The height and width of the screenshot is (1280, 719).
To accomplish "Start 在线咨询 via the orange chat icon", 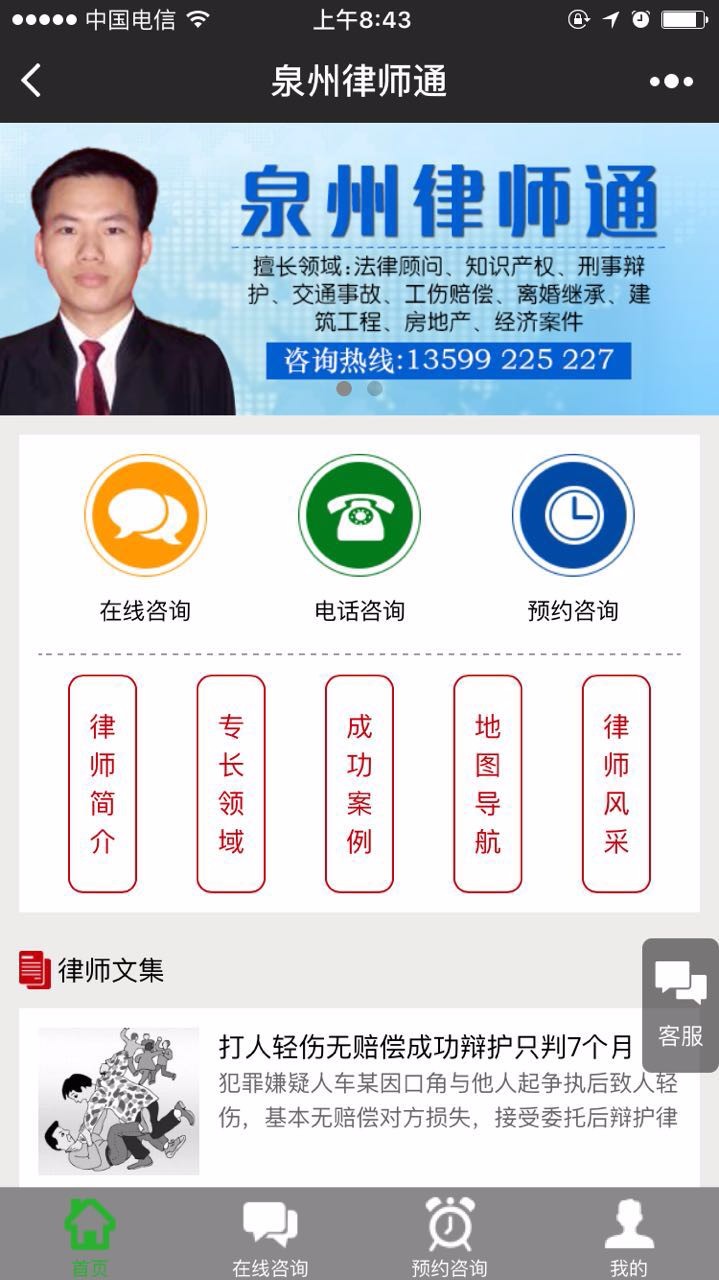I will pyautogui.click(x=145, y=515).
